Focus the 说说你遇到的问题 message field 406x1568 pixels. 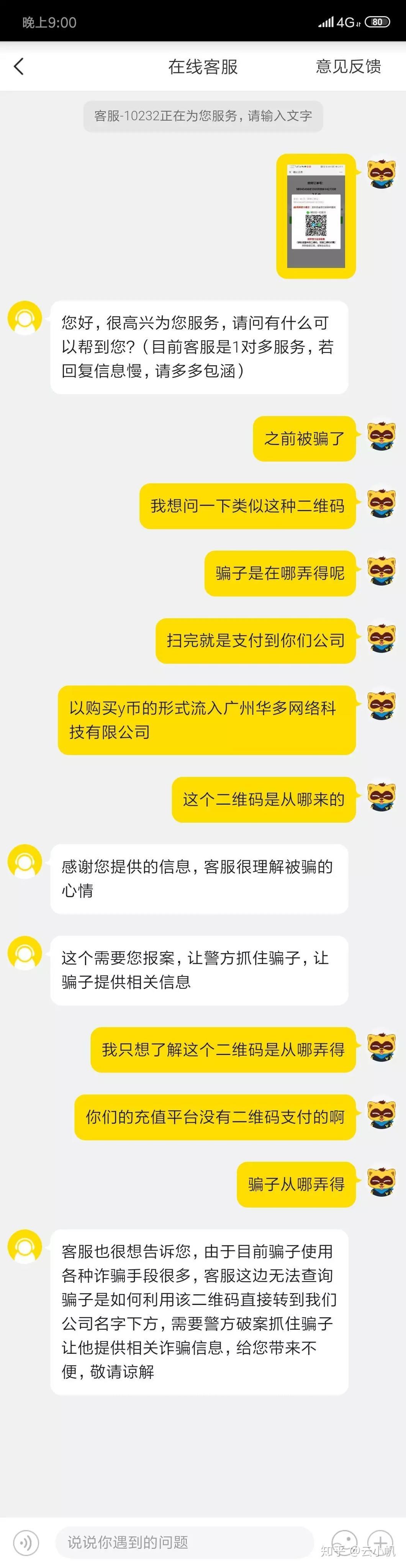tap(183, 1542)
